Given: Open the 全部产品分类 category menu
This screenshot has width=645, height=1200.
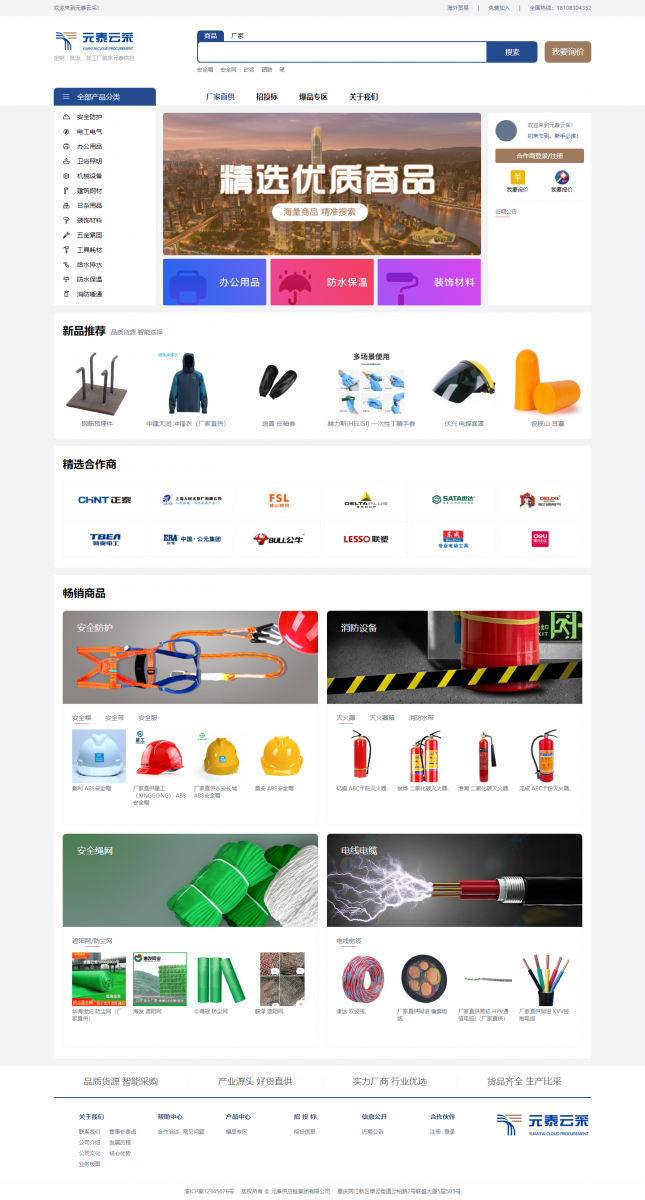Looking at the screenshot, I should (x=105, y=97).
